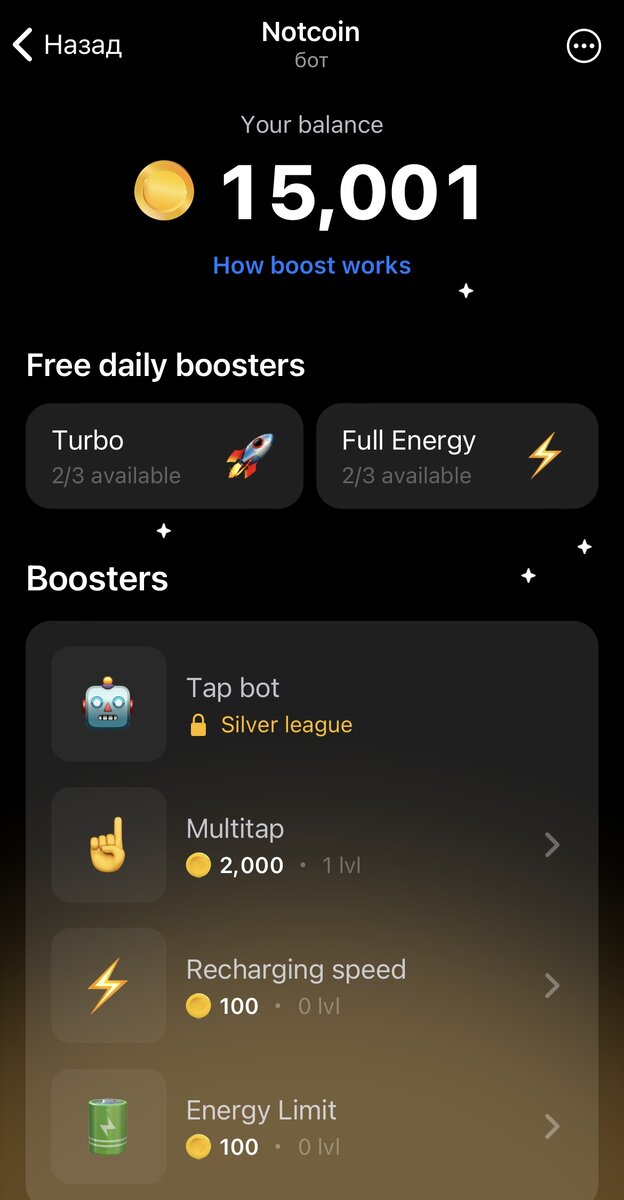Screen dimensions: 624x1200
Task: Open the How boost works link
Action: pos(312,266)
